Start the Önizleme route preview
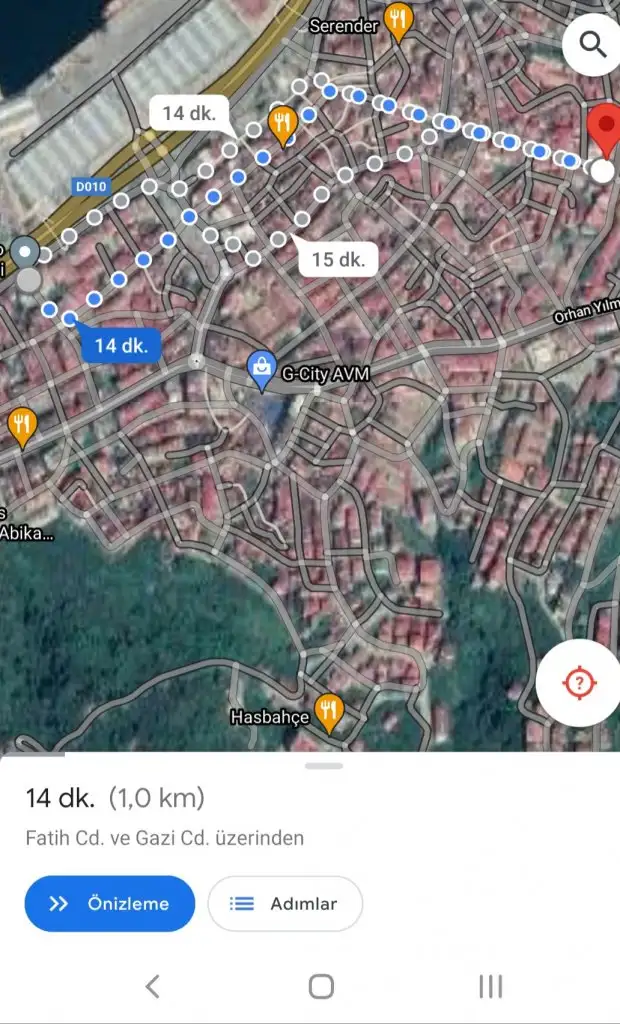This screenshot has width=620, height=1024. tap(110, 904)
